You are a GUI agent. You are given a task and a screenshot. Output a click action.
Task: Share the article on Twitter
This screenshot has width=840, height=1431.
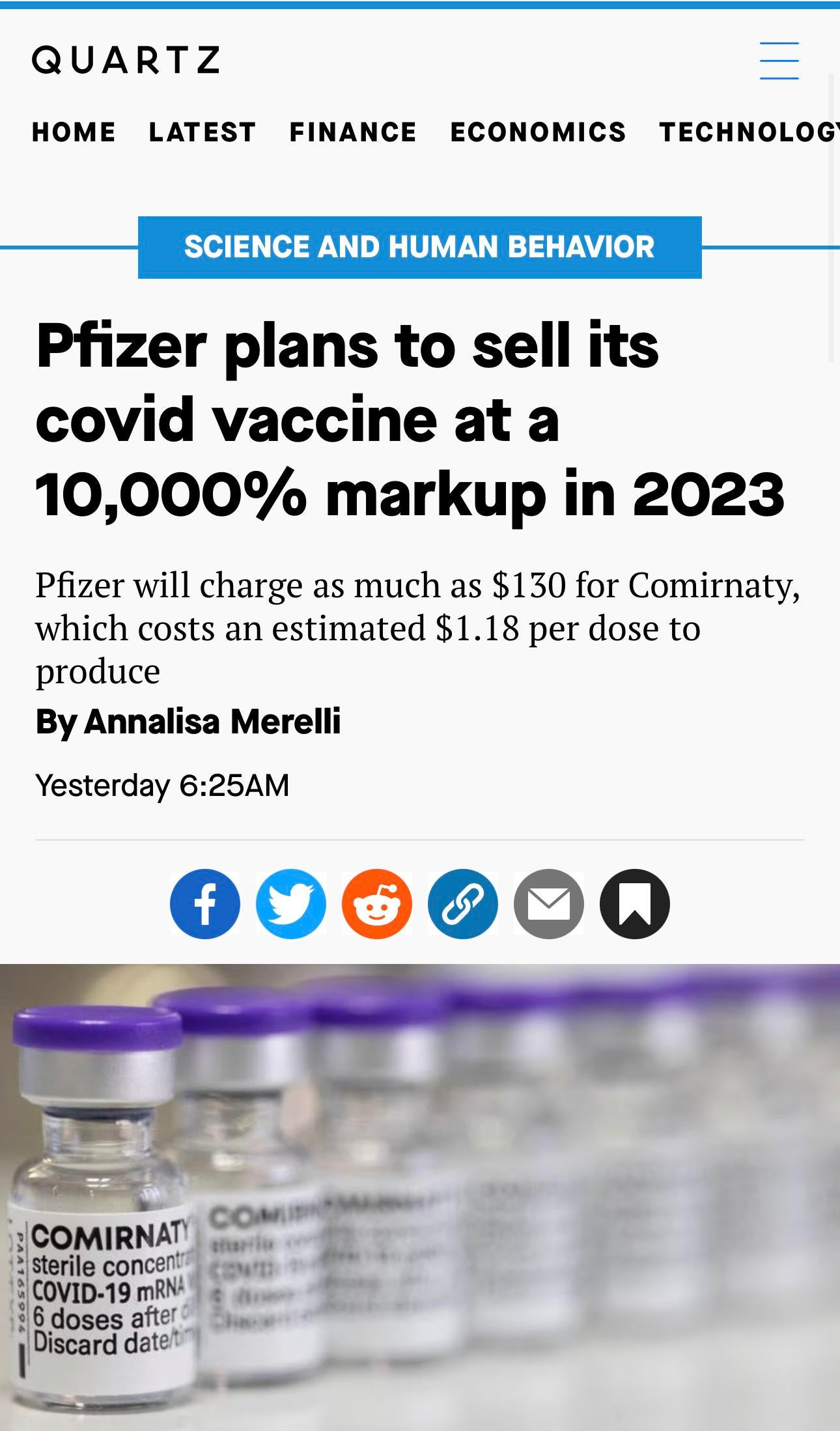point(291,904)
